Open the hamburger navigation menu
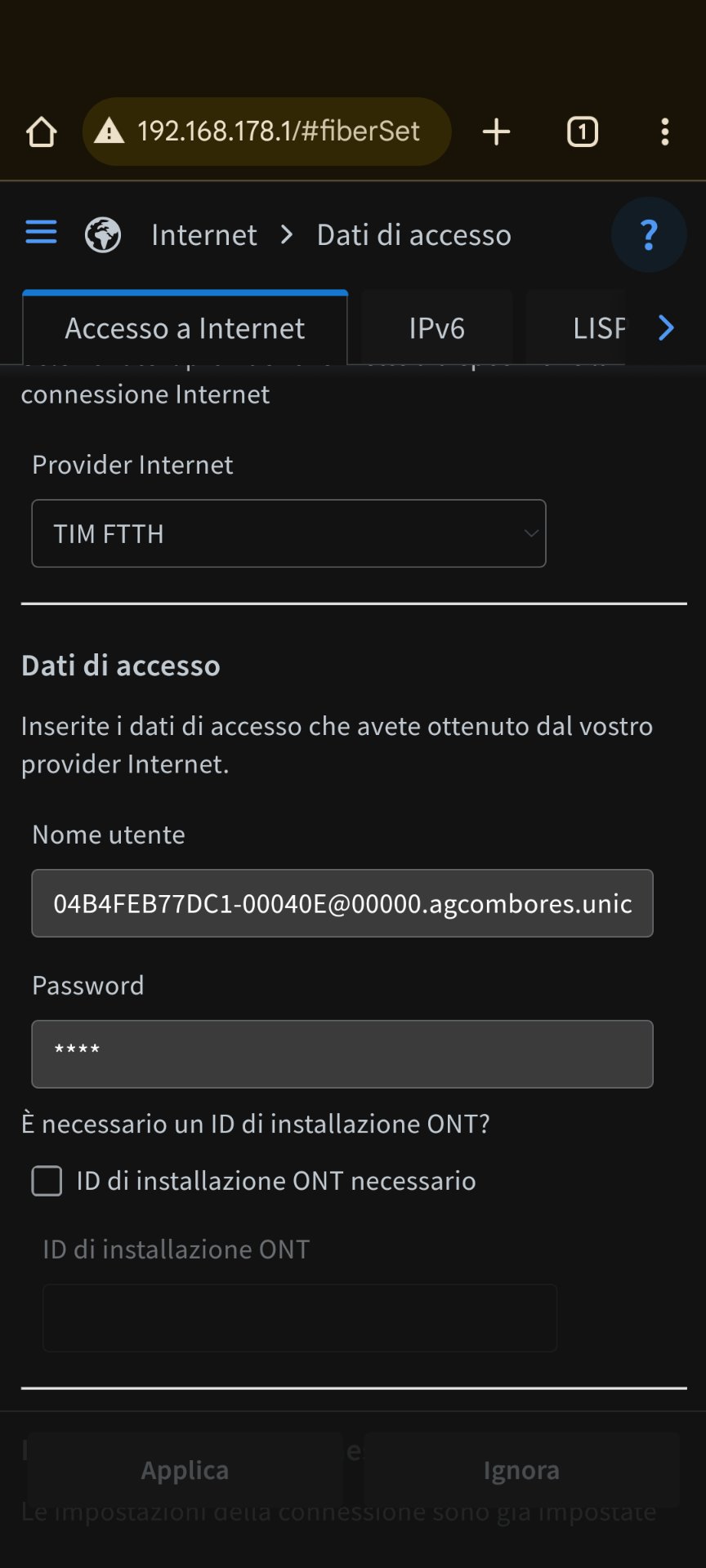Screen dimensions: 706x1568 41,233
